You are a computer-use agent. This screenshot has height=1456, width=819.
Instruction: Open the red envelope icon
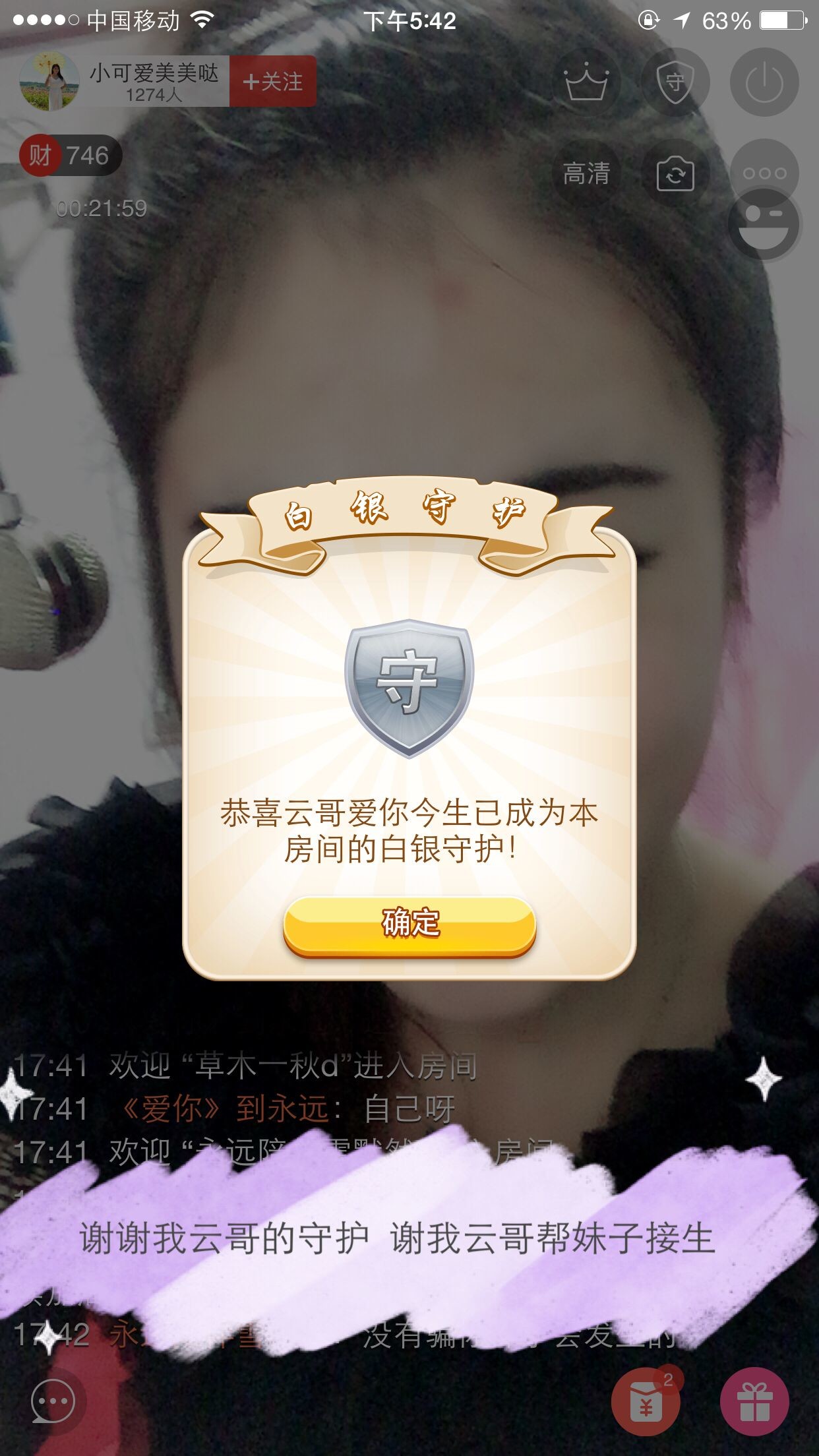(646, 1402)
